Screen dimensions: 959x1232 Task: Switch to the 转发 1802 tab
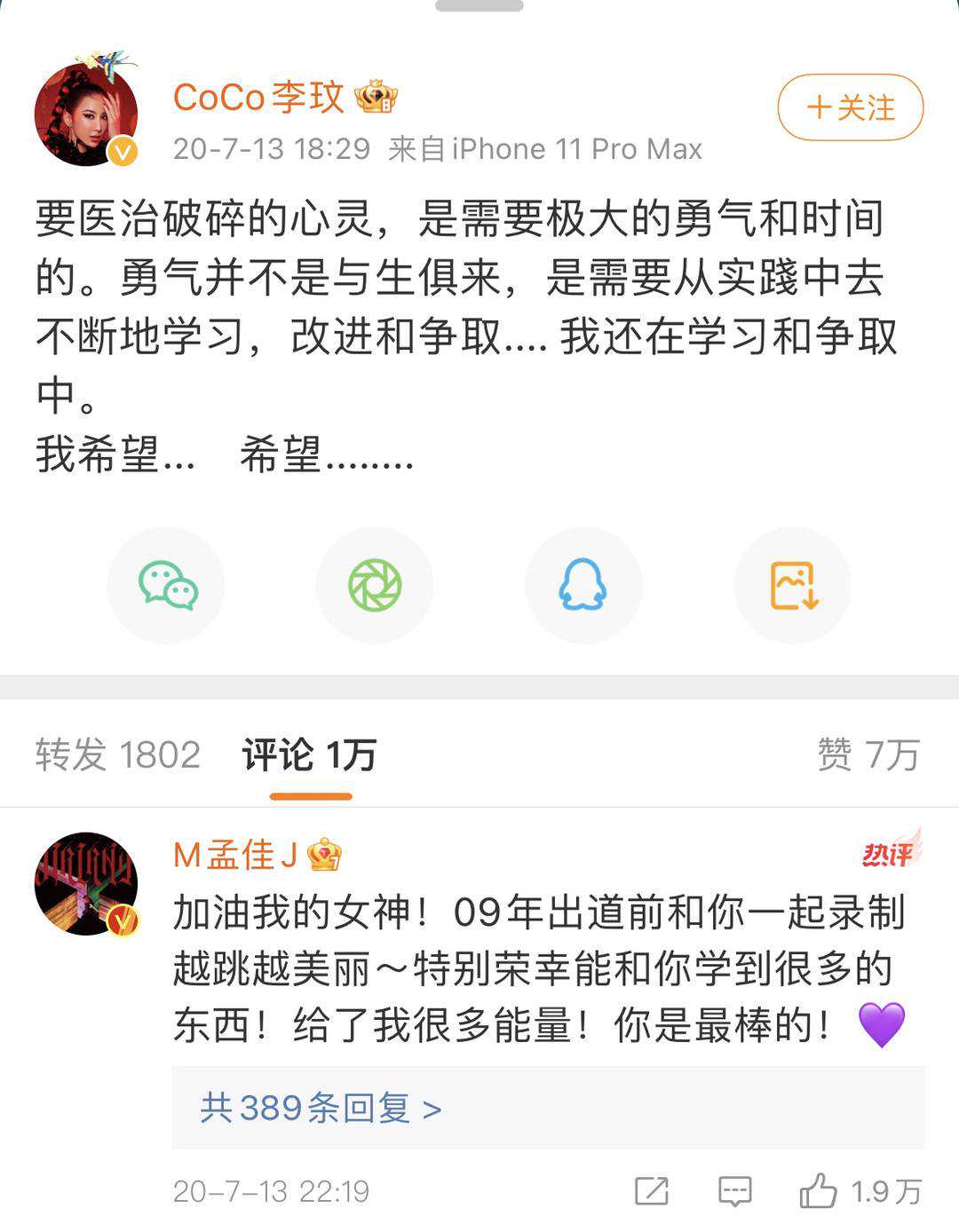118,755
